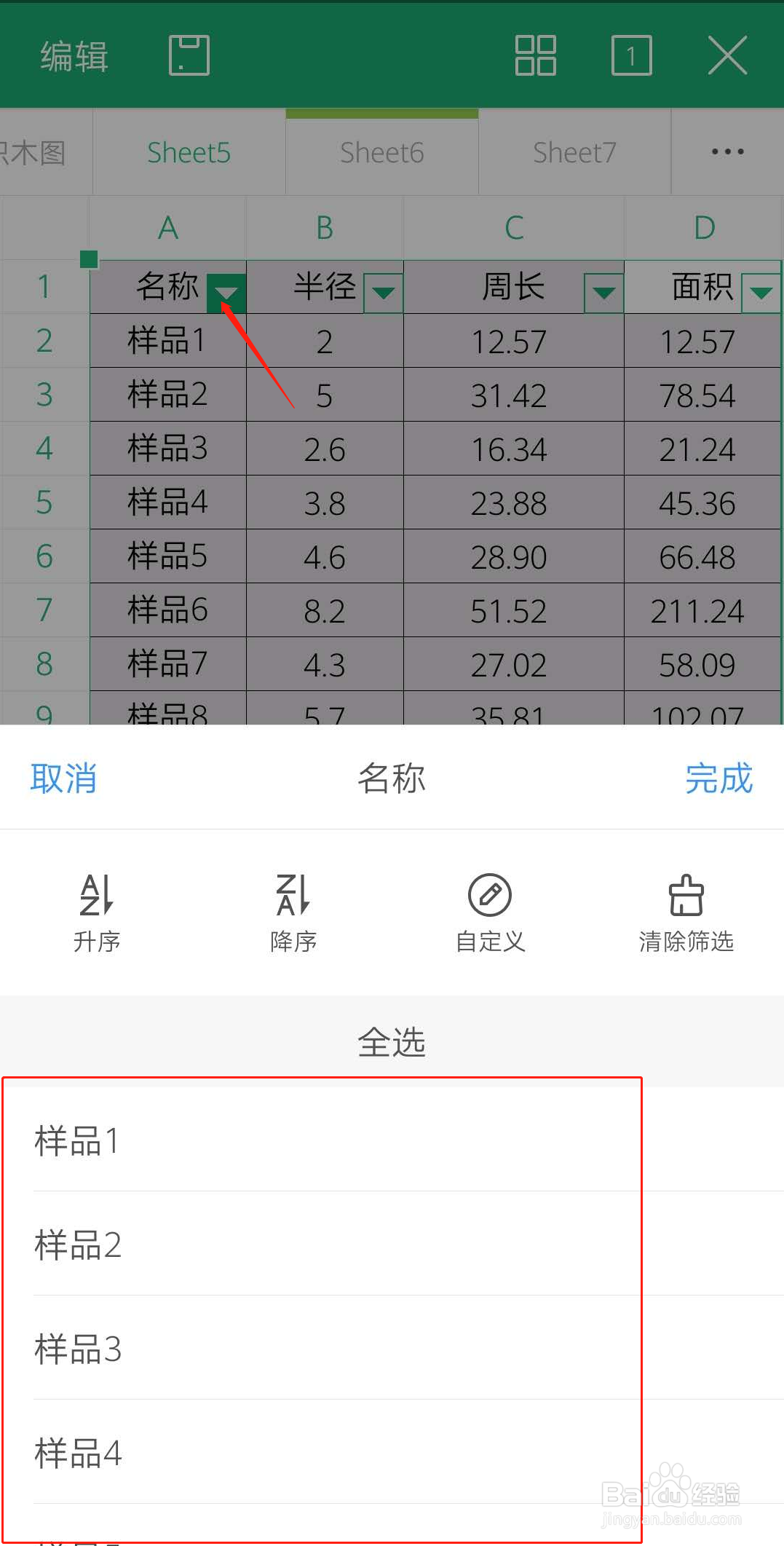Image resolution: width=784 pixels, height=1546 pixels.
Task: Confirm filtering by tapping 完成
Action: 719,778
